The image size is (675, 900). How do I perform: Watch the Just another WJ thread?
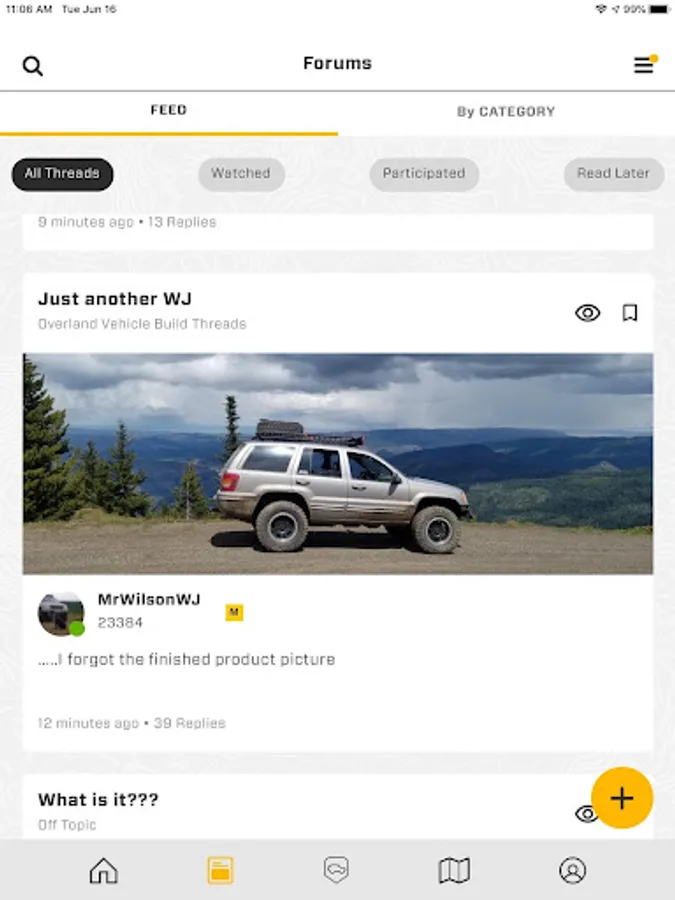(x=587, y=313)
